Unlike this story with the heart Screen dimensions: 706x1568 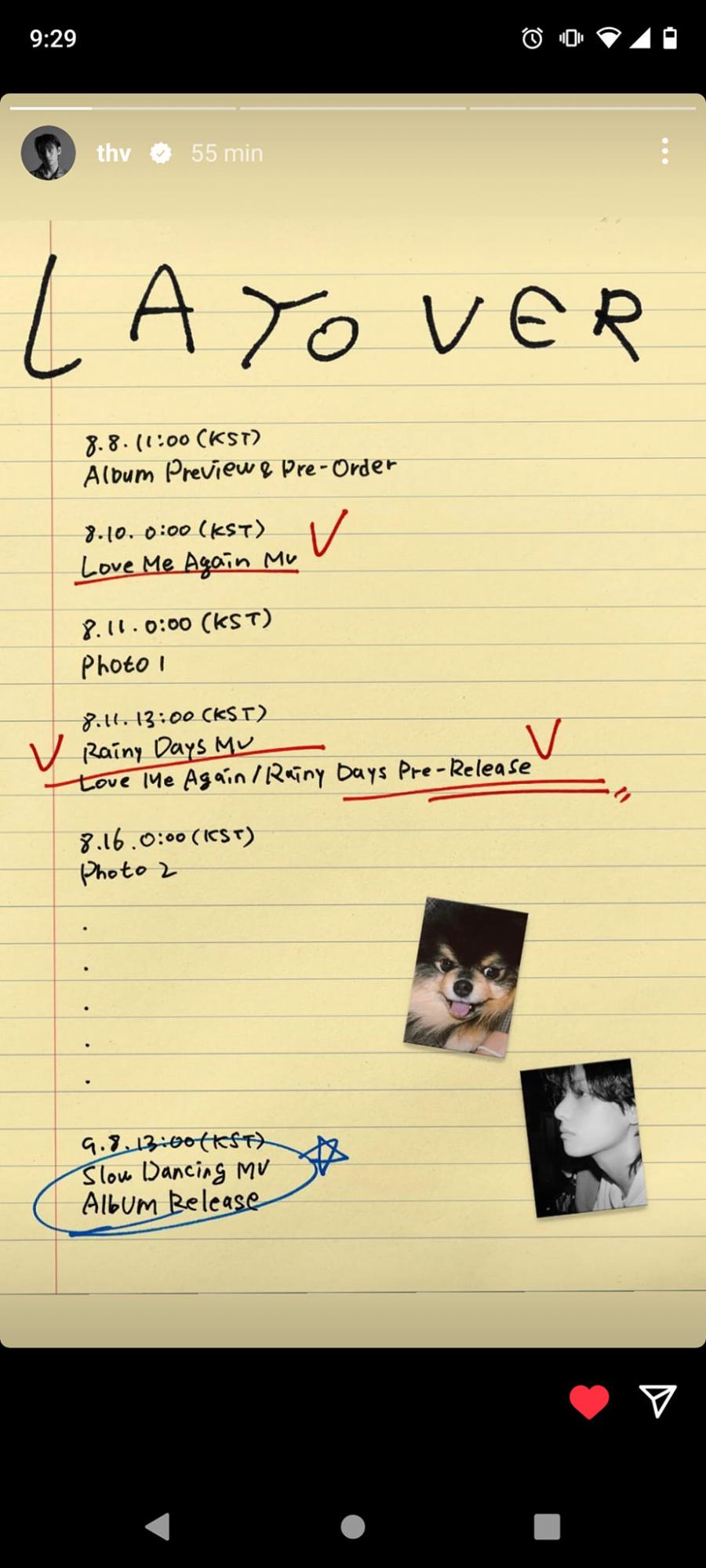tap(588, 1402)
